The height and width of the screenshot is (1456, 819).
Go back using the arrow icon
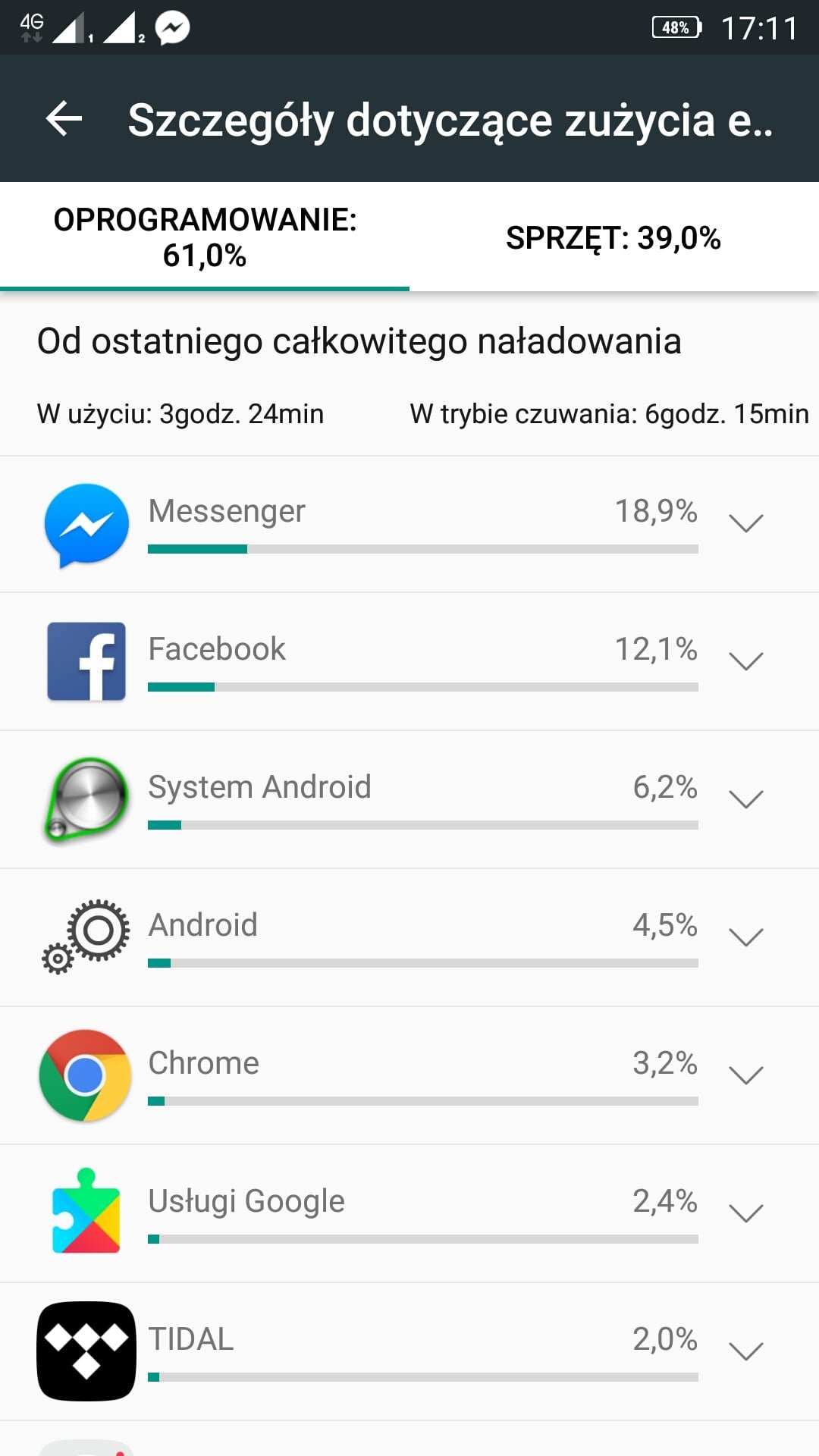click(64, 119)
